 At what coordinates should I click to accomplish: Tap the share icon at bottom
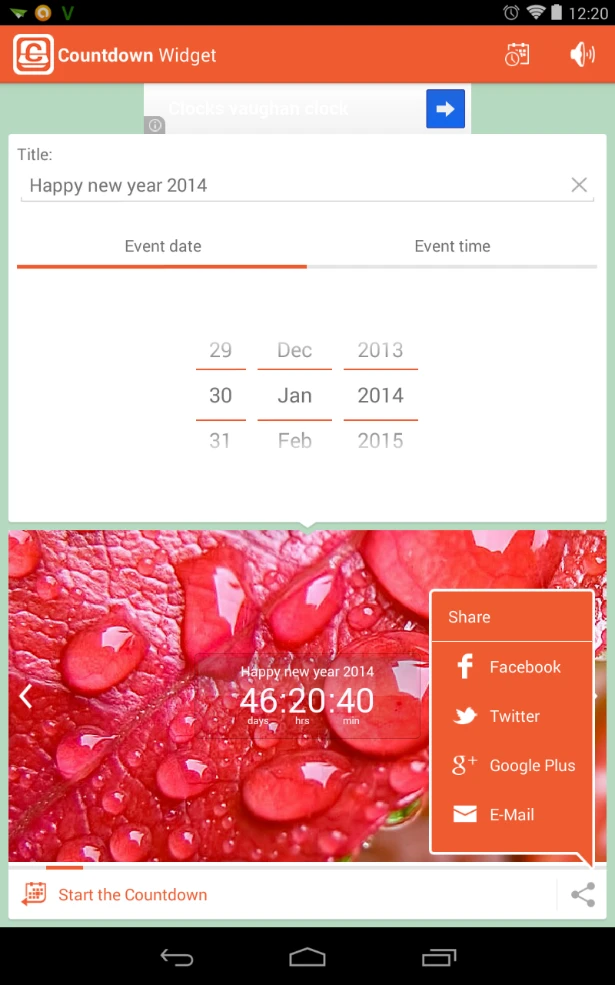point(583,895)
